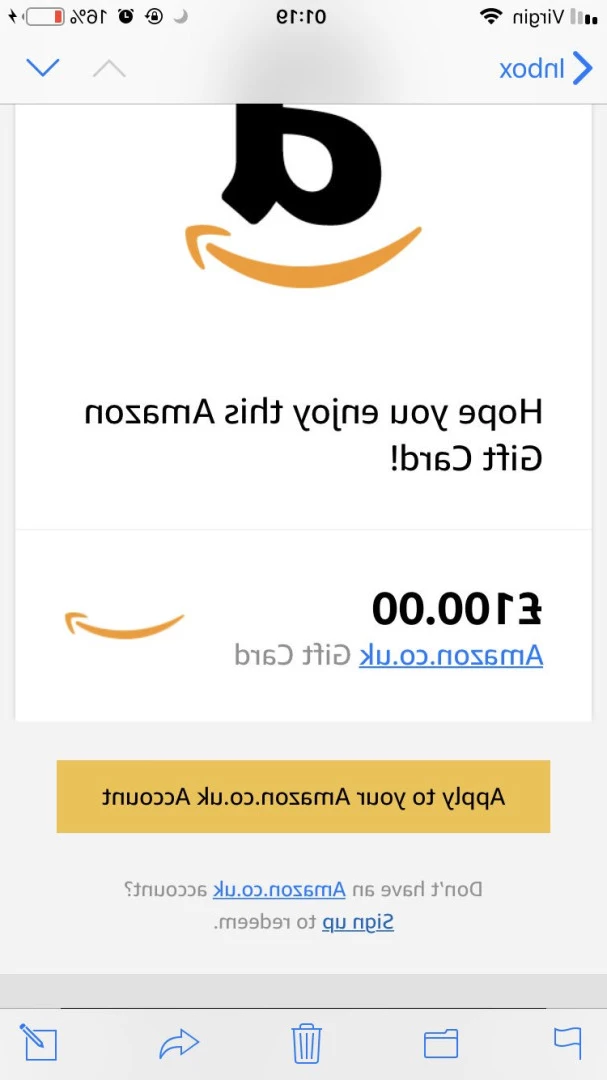
Task: Go back to the Inbox
Action: point(546,68)
